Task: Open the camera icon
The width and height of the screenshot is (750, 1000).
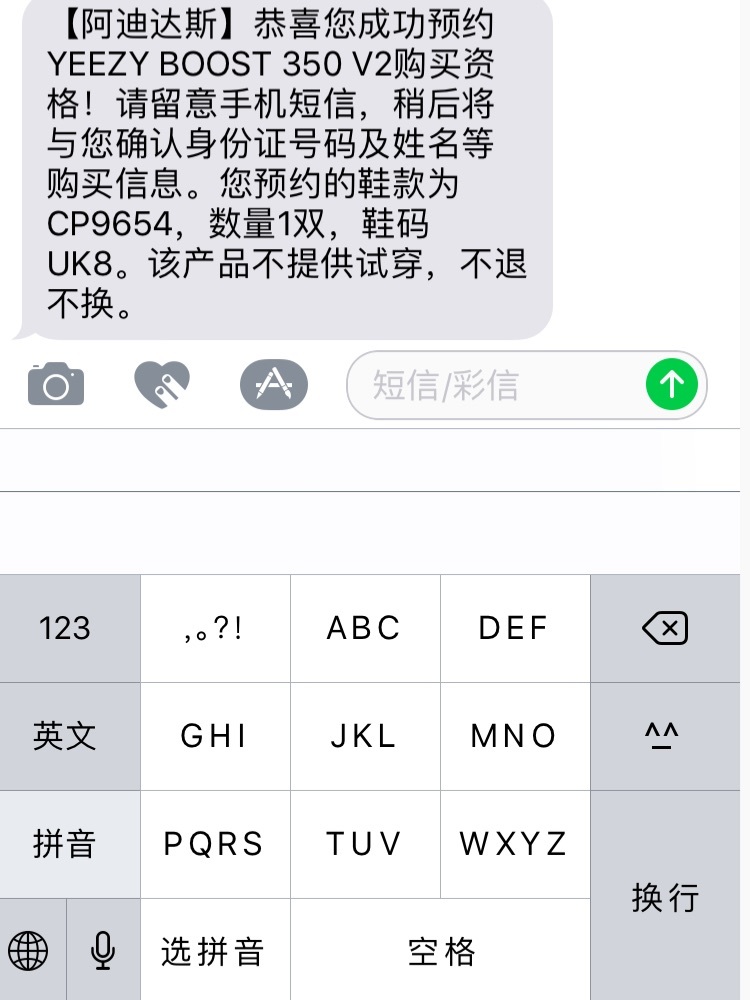Action: point(56,385)
